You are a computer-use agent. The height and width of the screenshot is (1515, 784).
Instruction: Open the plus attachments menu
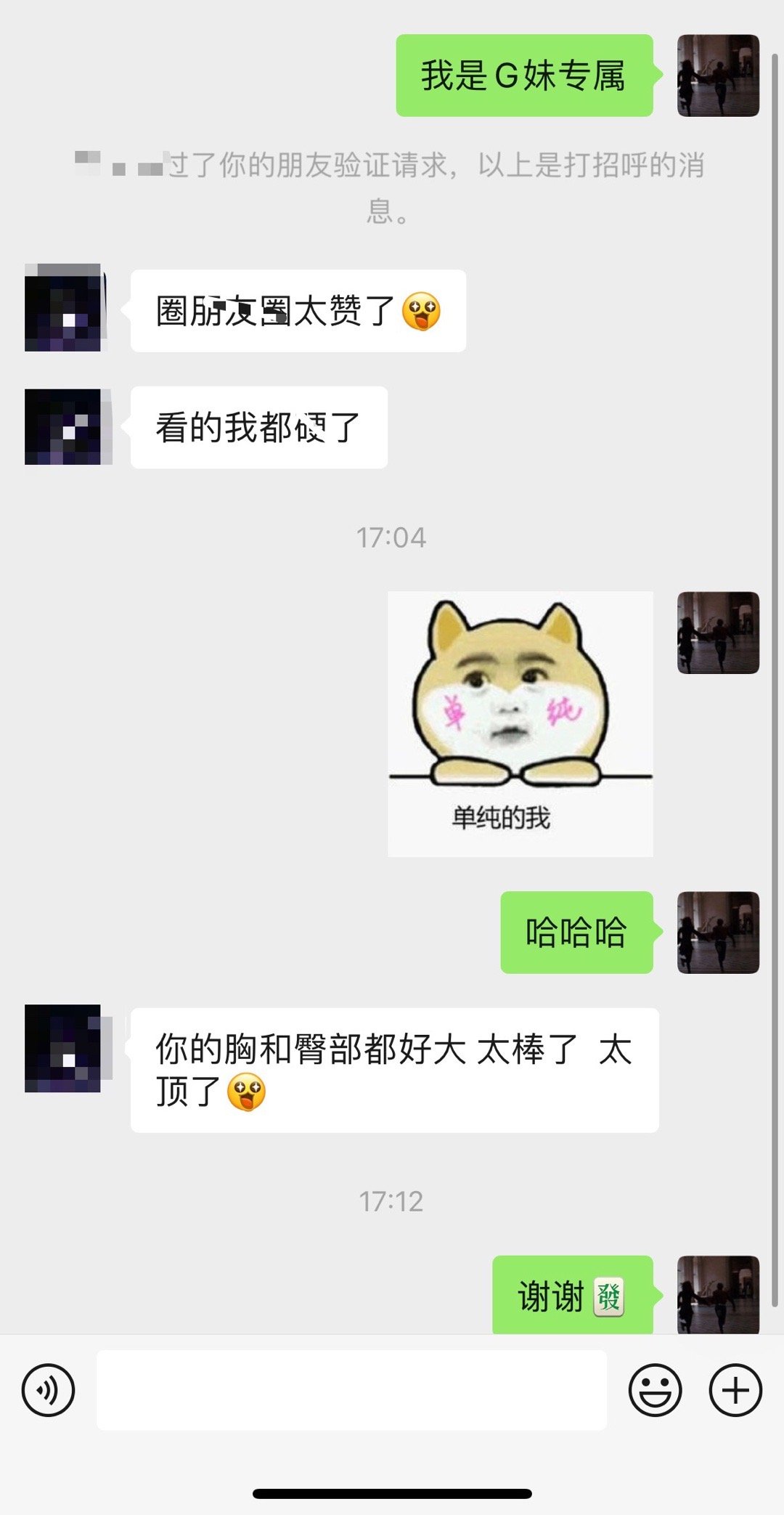pyautogui.click(x=735, y=1390)
